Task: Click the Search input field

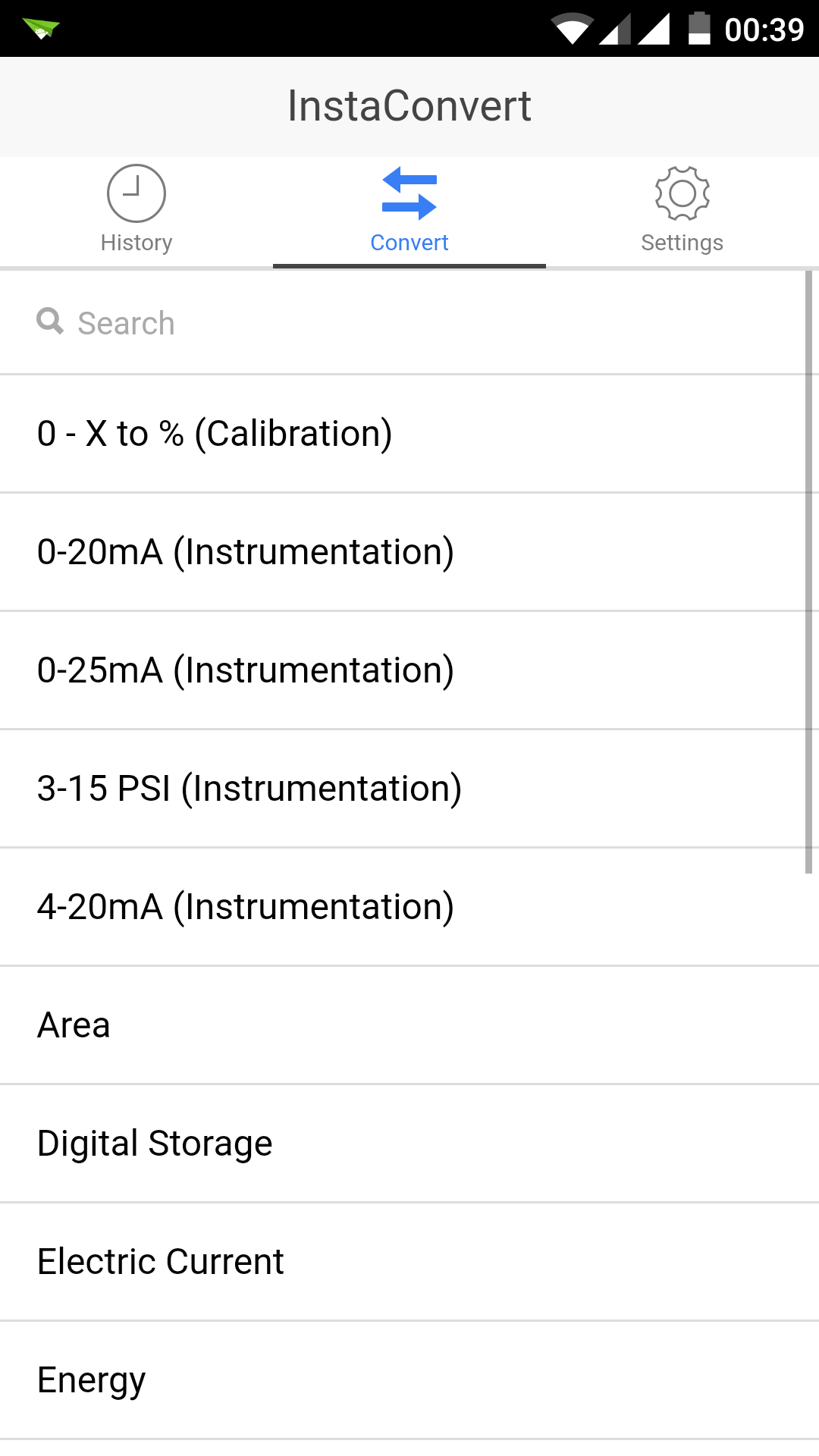Action: click(x=303, y=322)
